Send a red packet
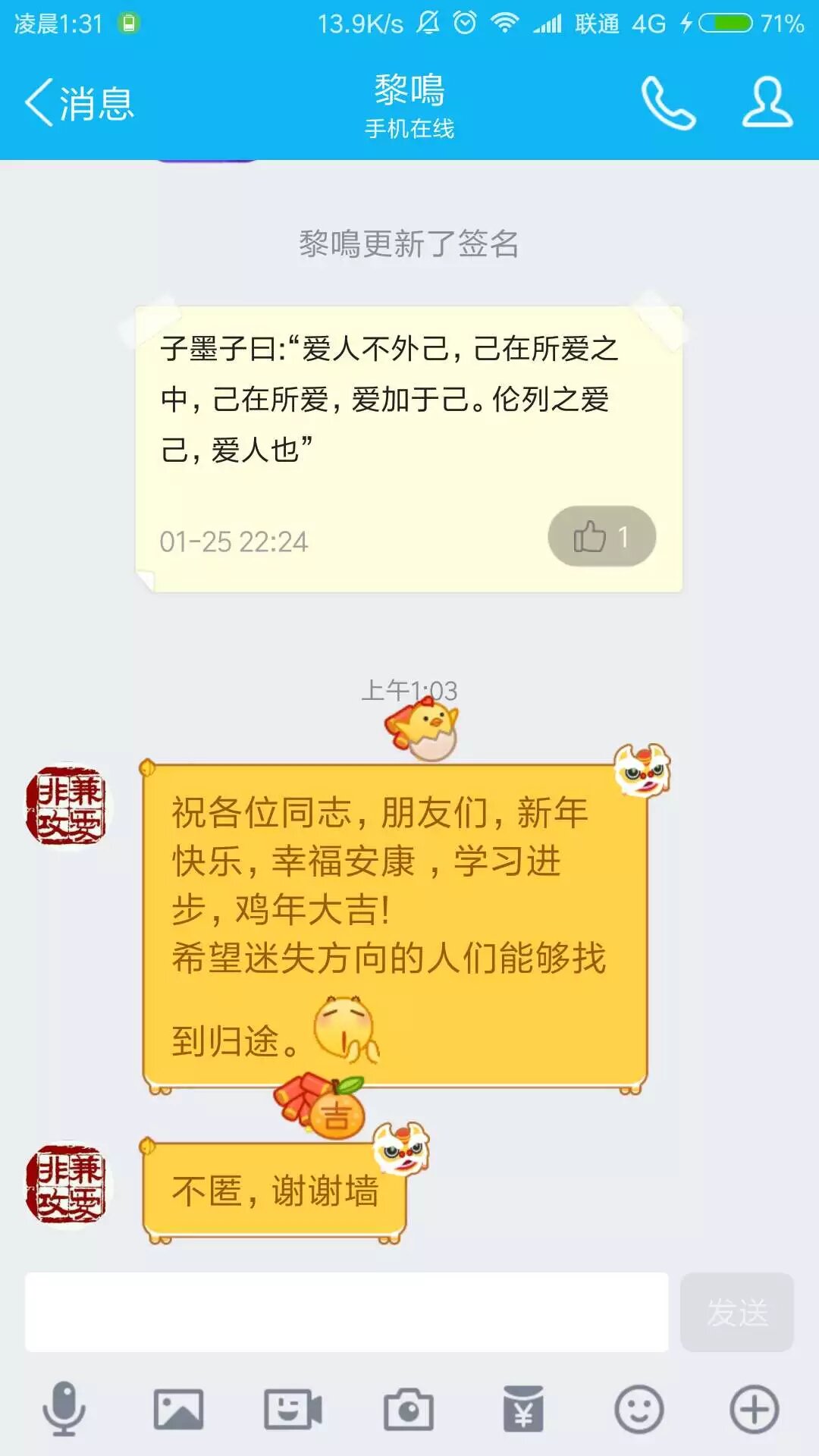The width and height of the screenshot is (819, 1456). (x=523, y=1409)
